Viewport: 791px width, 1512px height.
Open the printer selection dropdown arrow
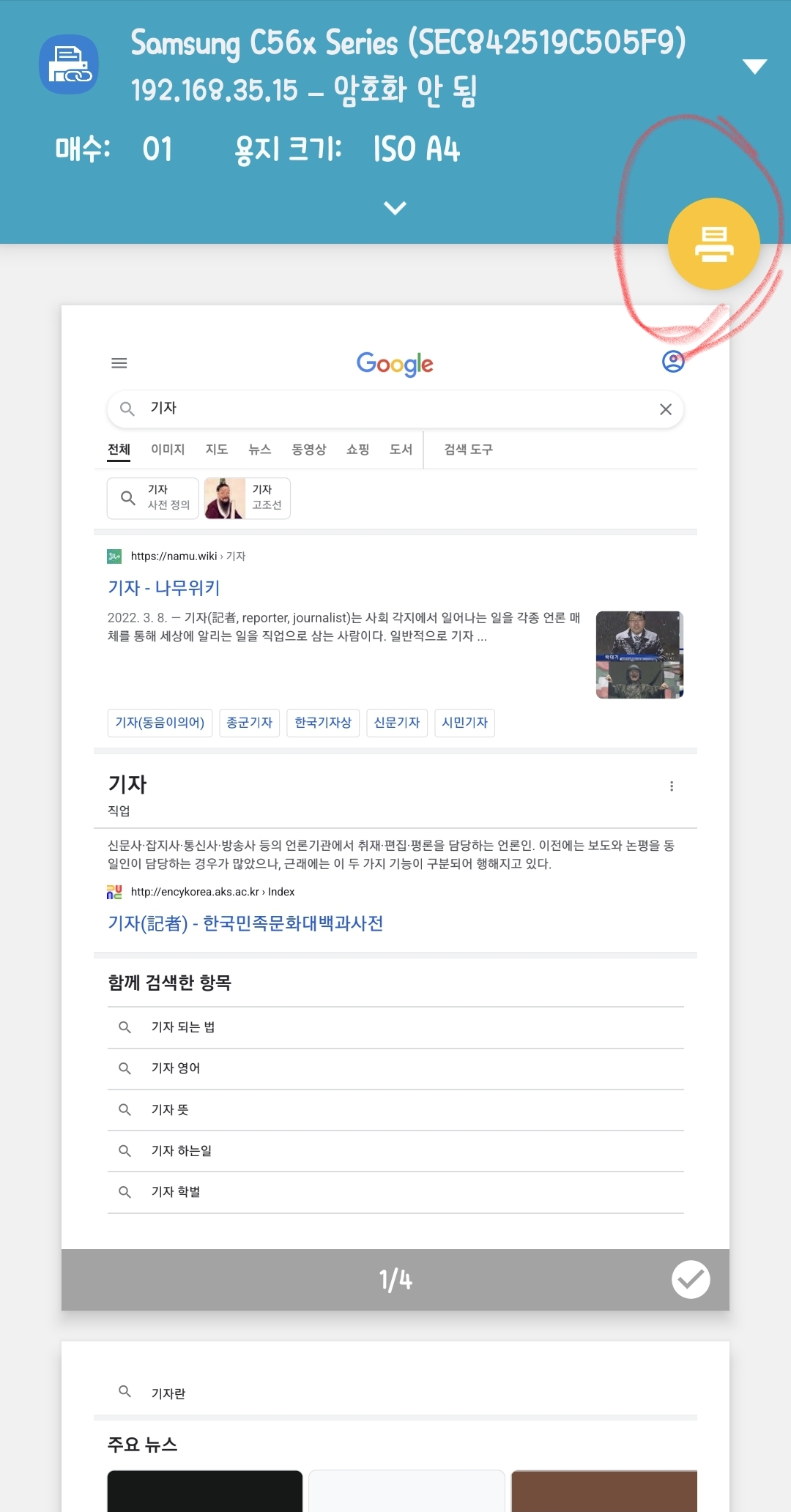(755, 66)
